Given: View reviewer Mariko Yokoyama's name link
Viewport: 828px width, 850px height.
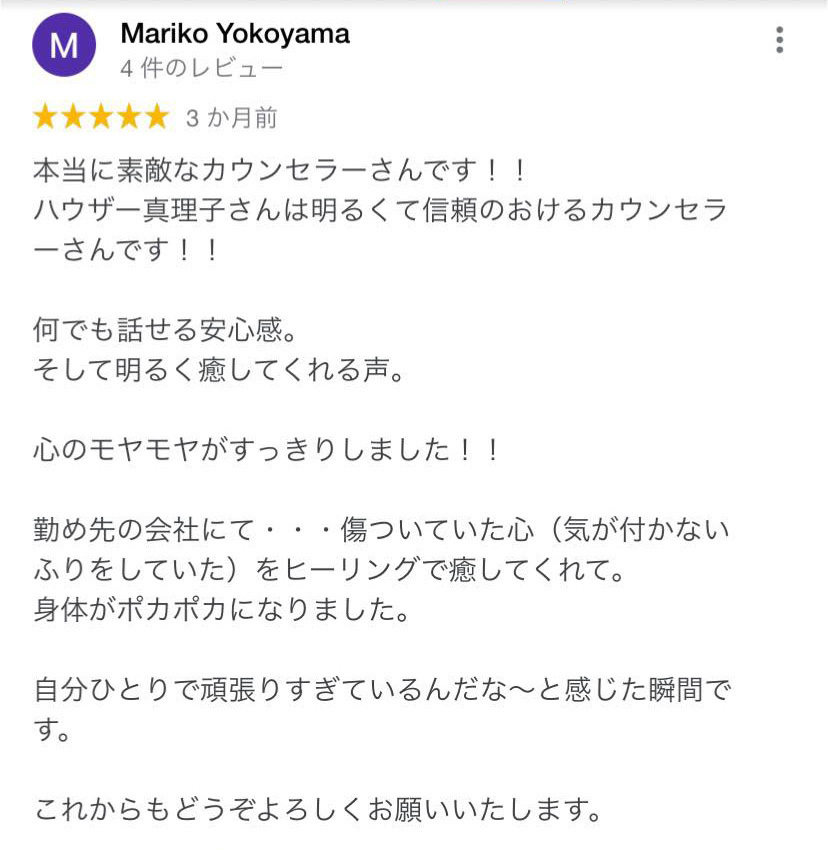Looking at the screenshot, I should click(234, 34).
